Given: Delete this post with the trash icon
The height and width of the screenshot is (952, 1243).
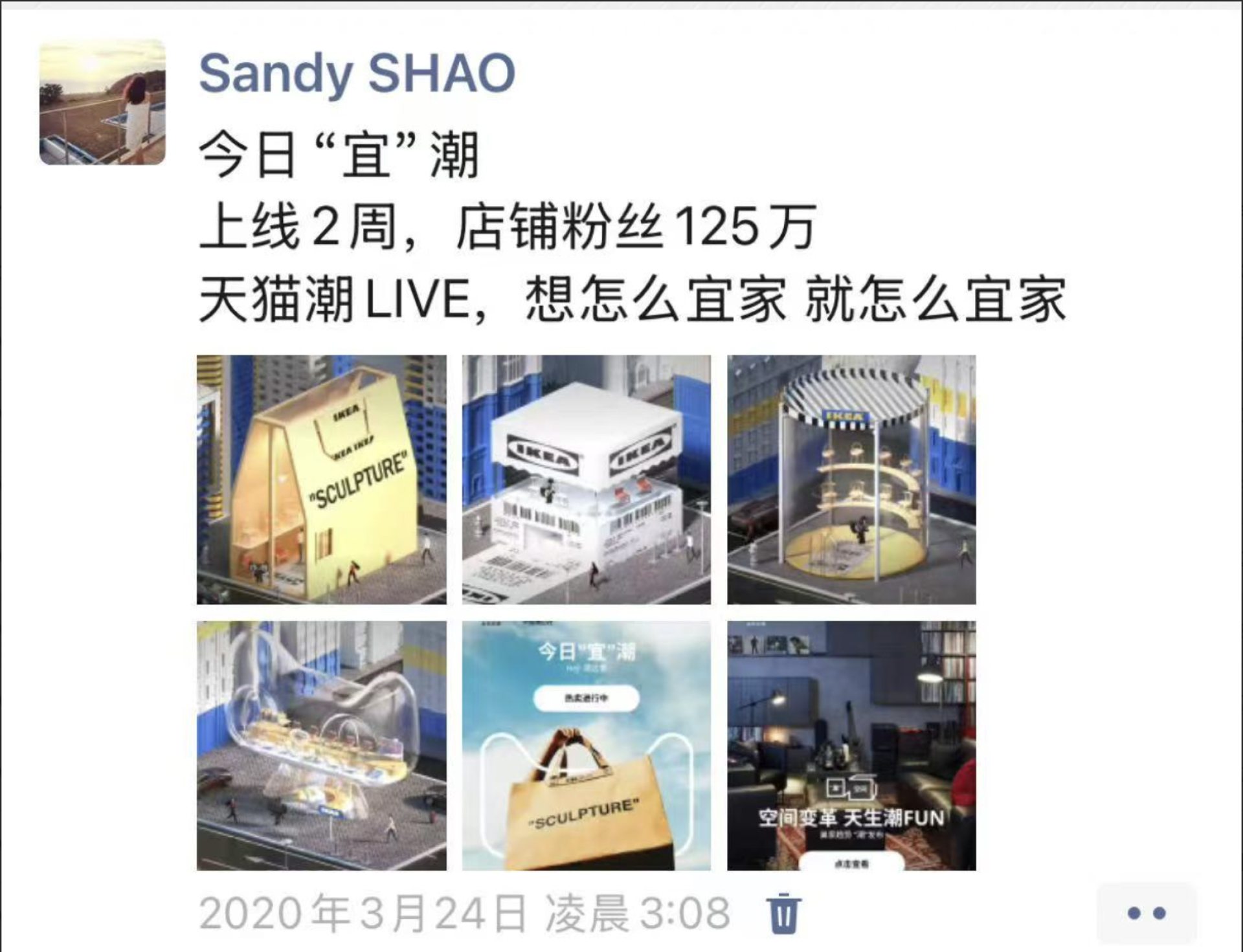Looking at the screenshot, I should click(x=783, y=913).
